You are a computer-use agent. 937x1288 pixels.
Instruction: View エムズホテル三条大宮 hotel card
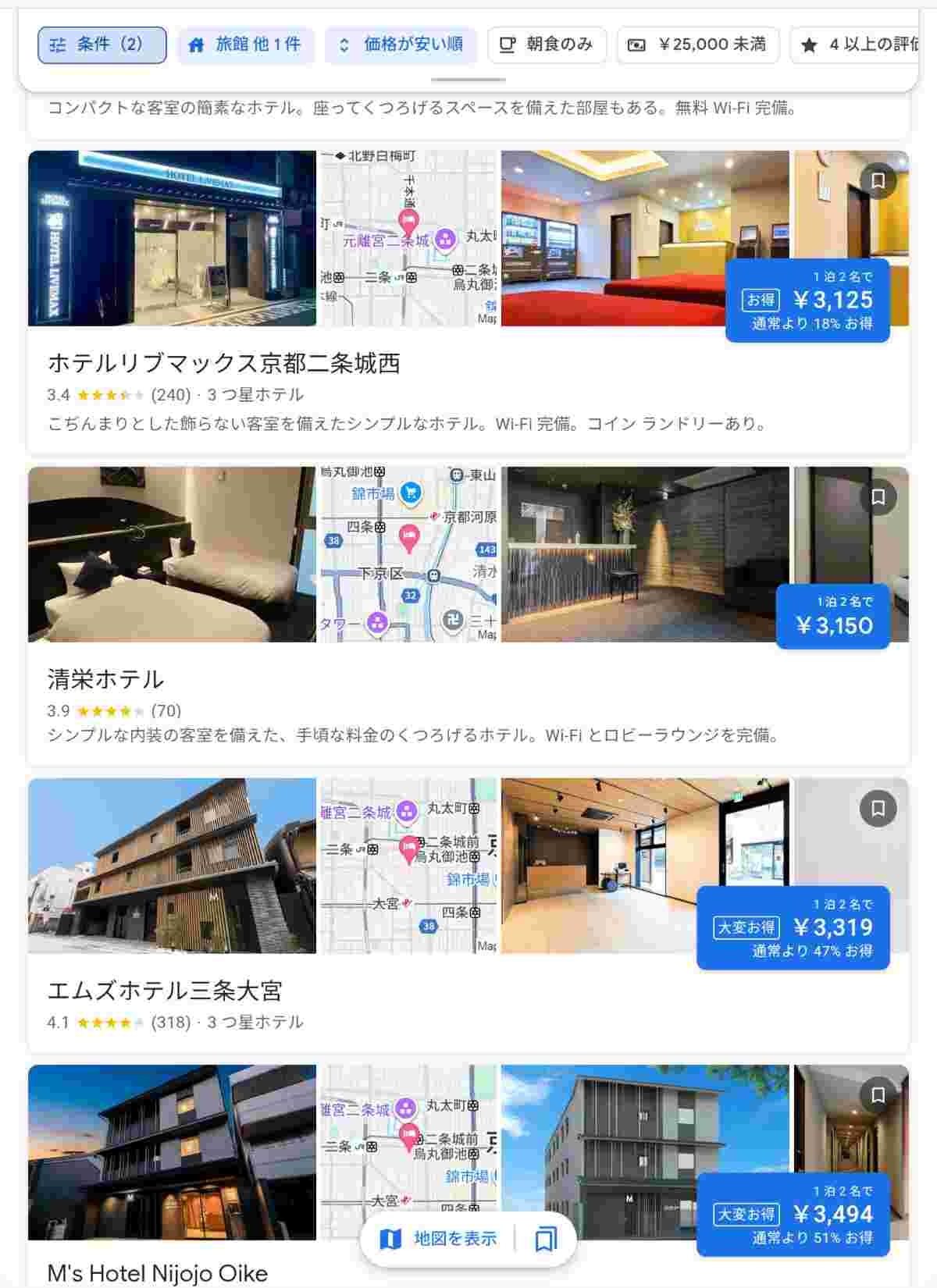165,991
